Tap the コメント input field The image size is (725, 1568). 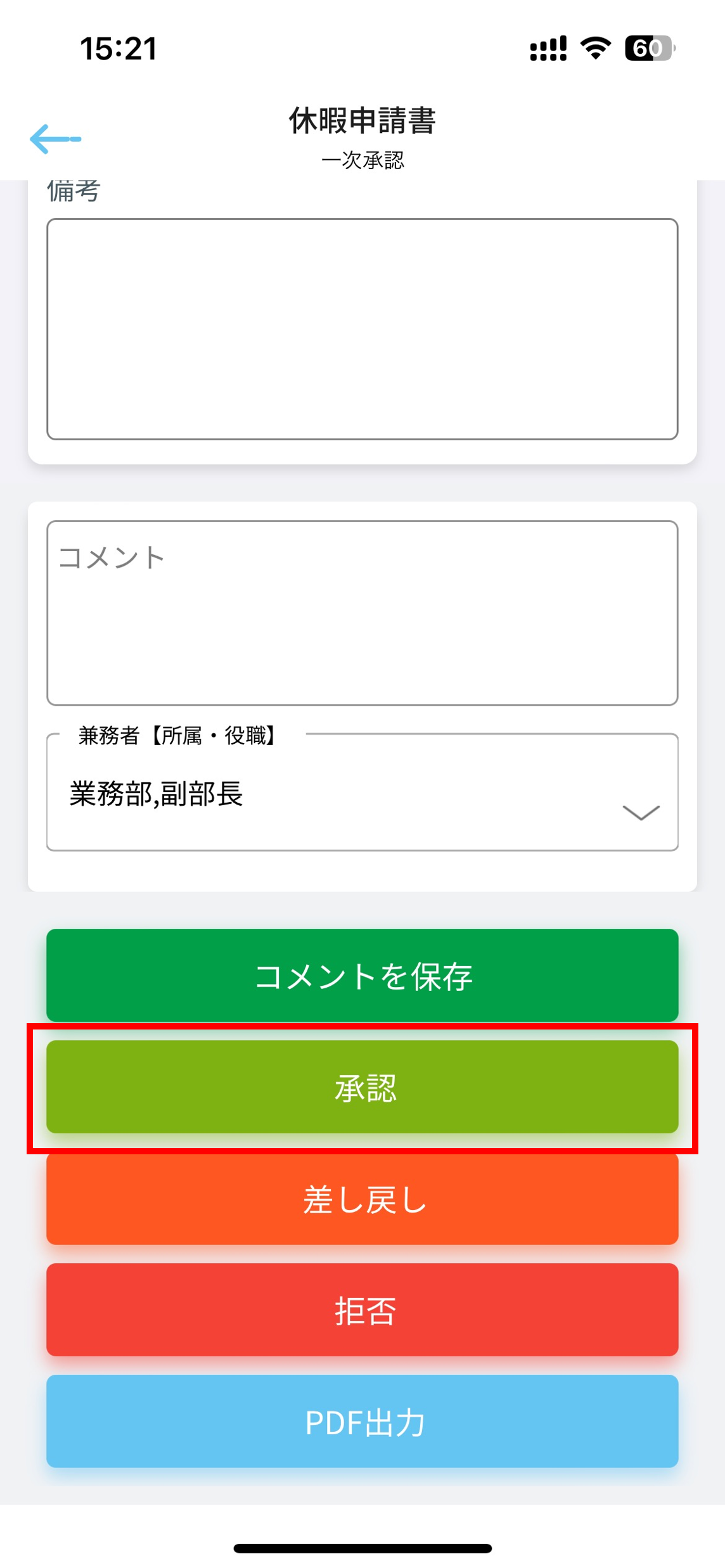[x=362, y=612]
